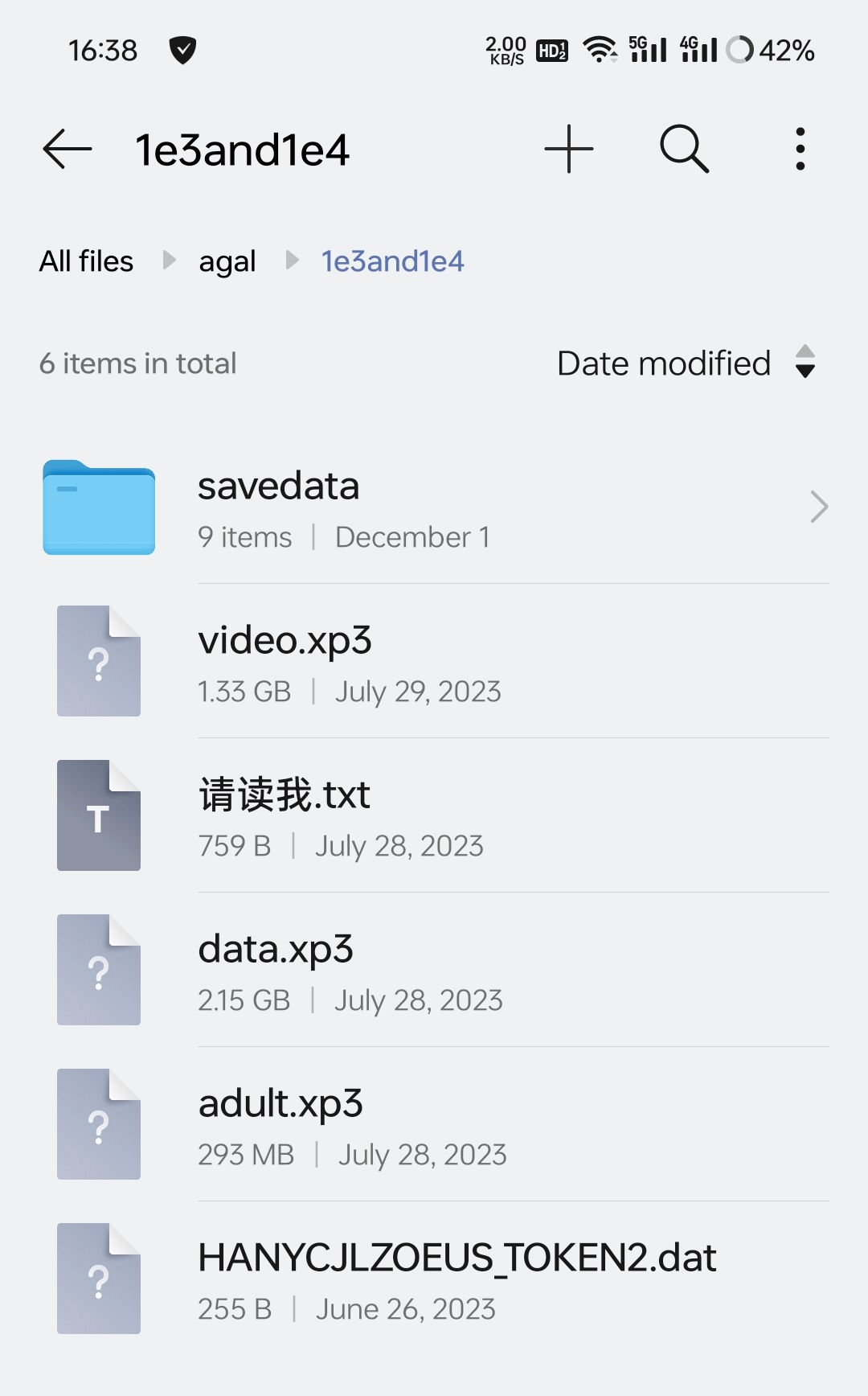This screenshot has height=1396, width=868.
Task: Go back with the arrow icon
Action: pyautogui.click(x=68, y=150)
